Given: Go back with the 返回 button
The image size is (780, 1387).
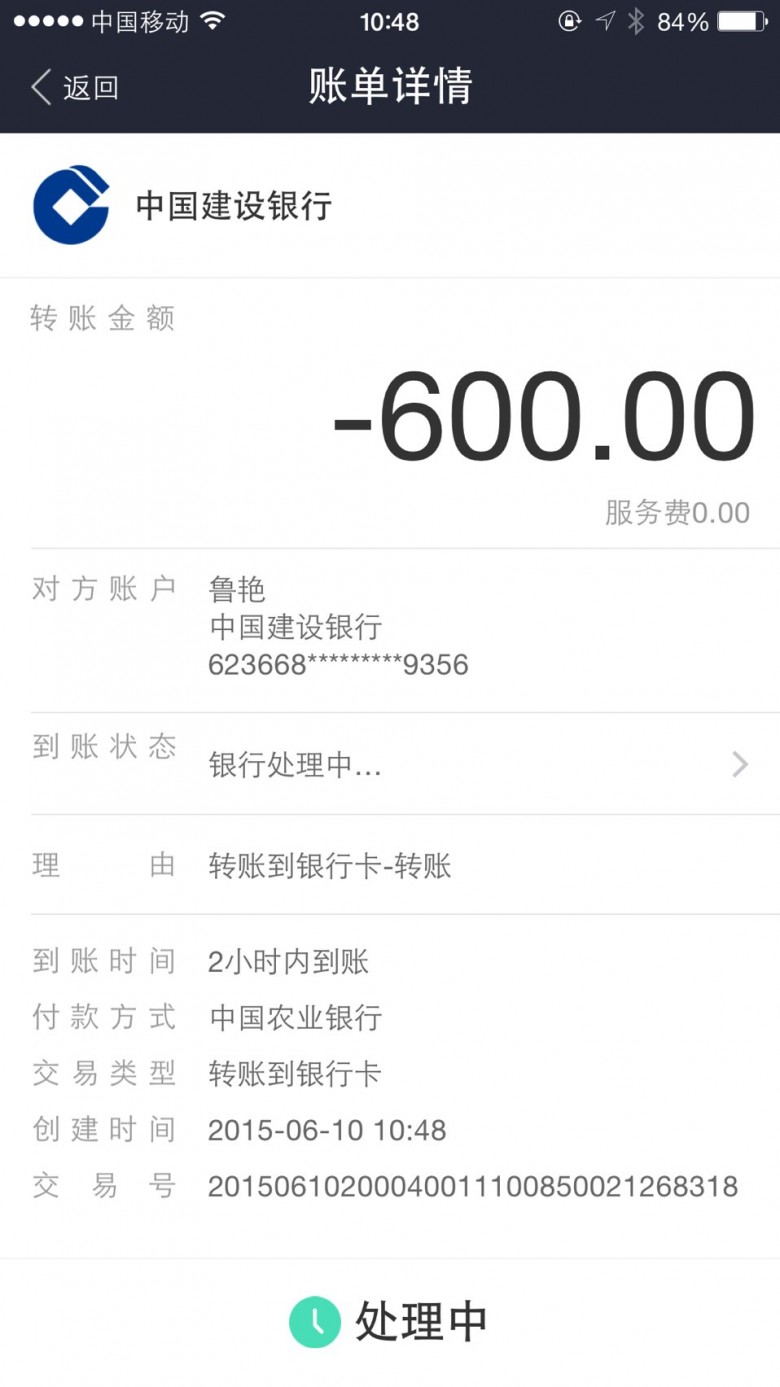Looking at the screenshot, I should (75, 88).
